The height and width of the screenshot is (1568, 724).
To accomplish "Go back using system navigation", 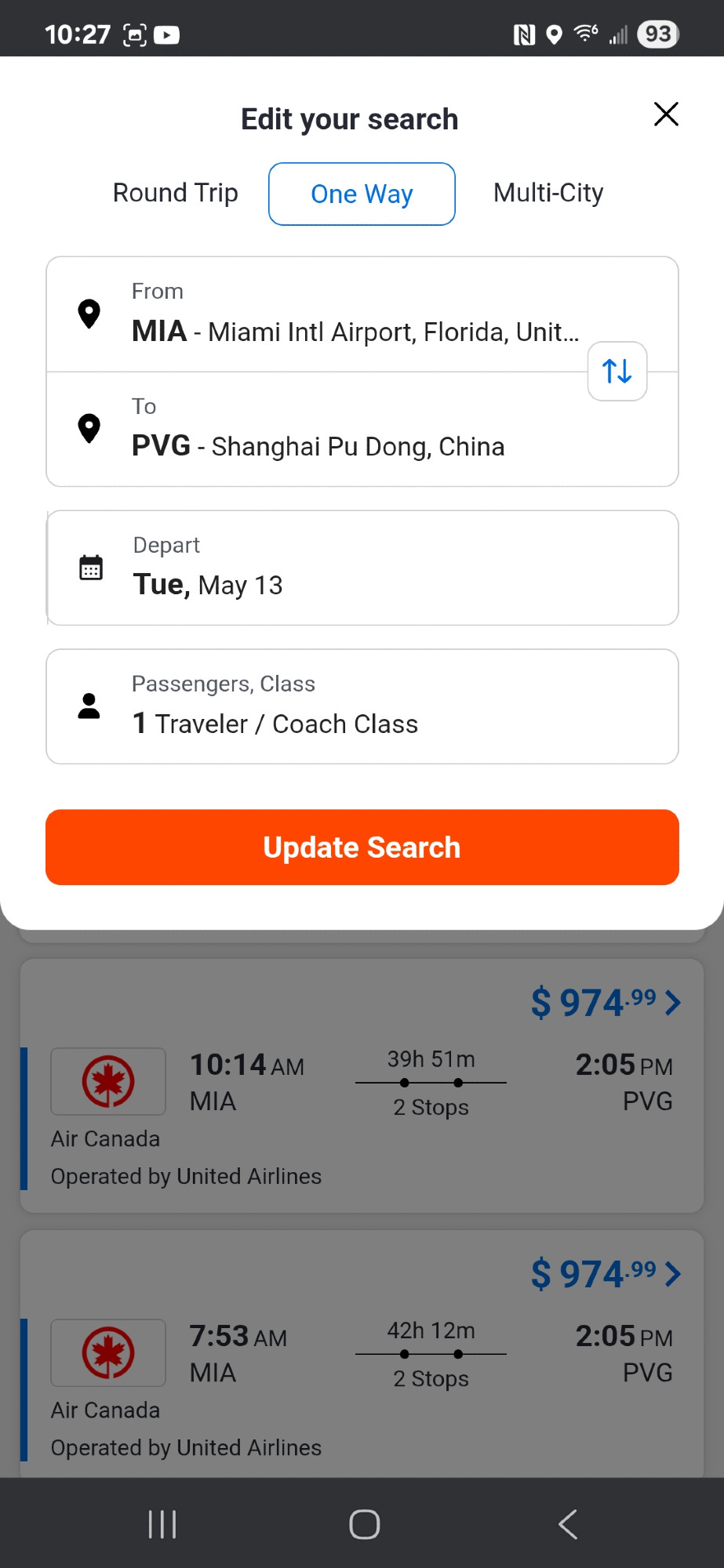I will click(568, 1524).
